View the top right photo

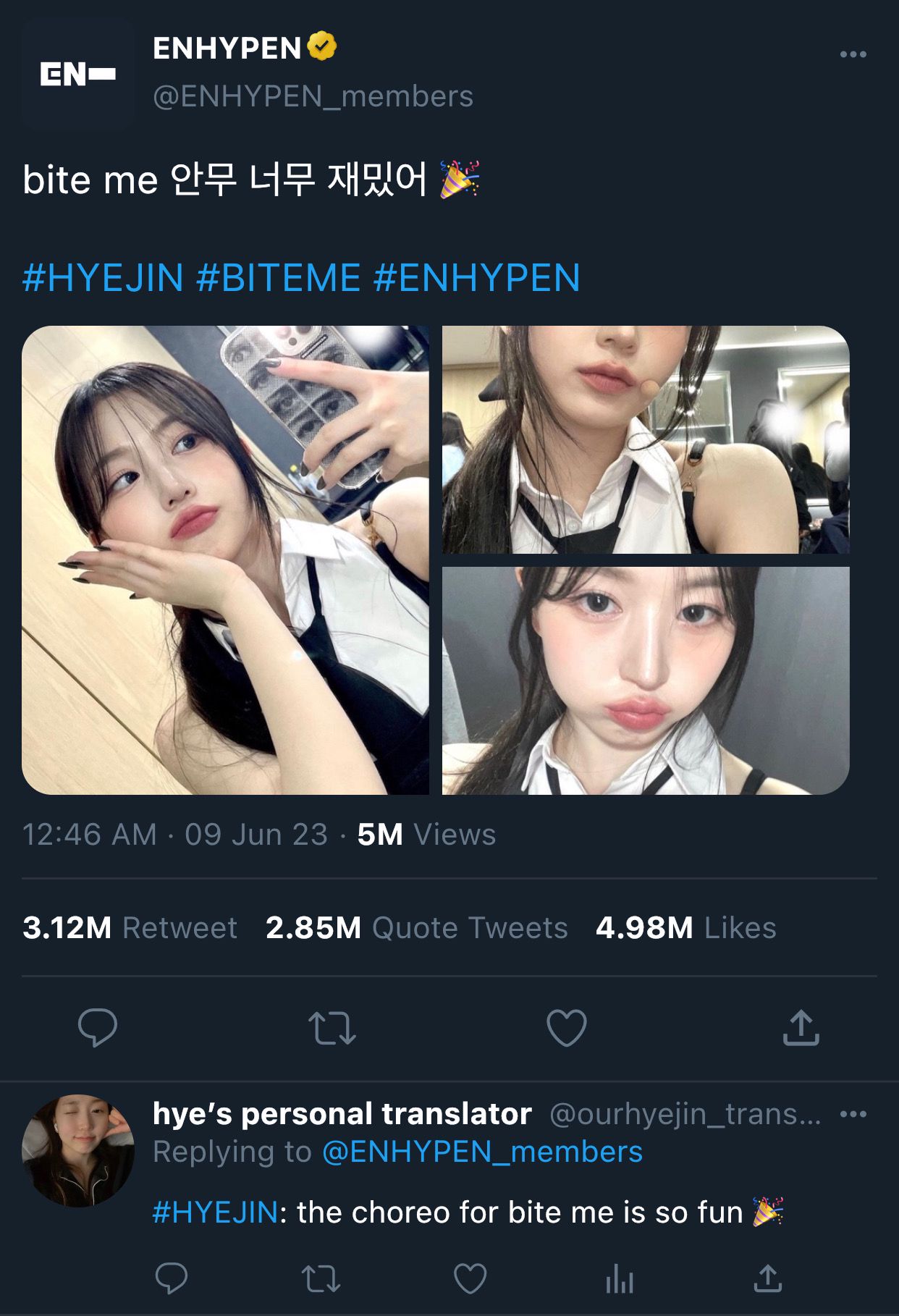pyautogui.click(x=645, y=439)
